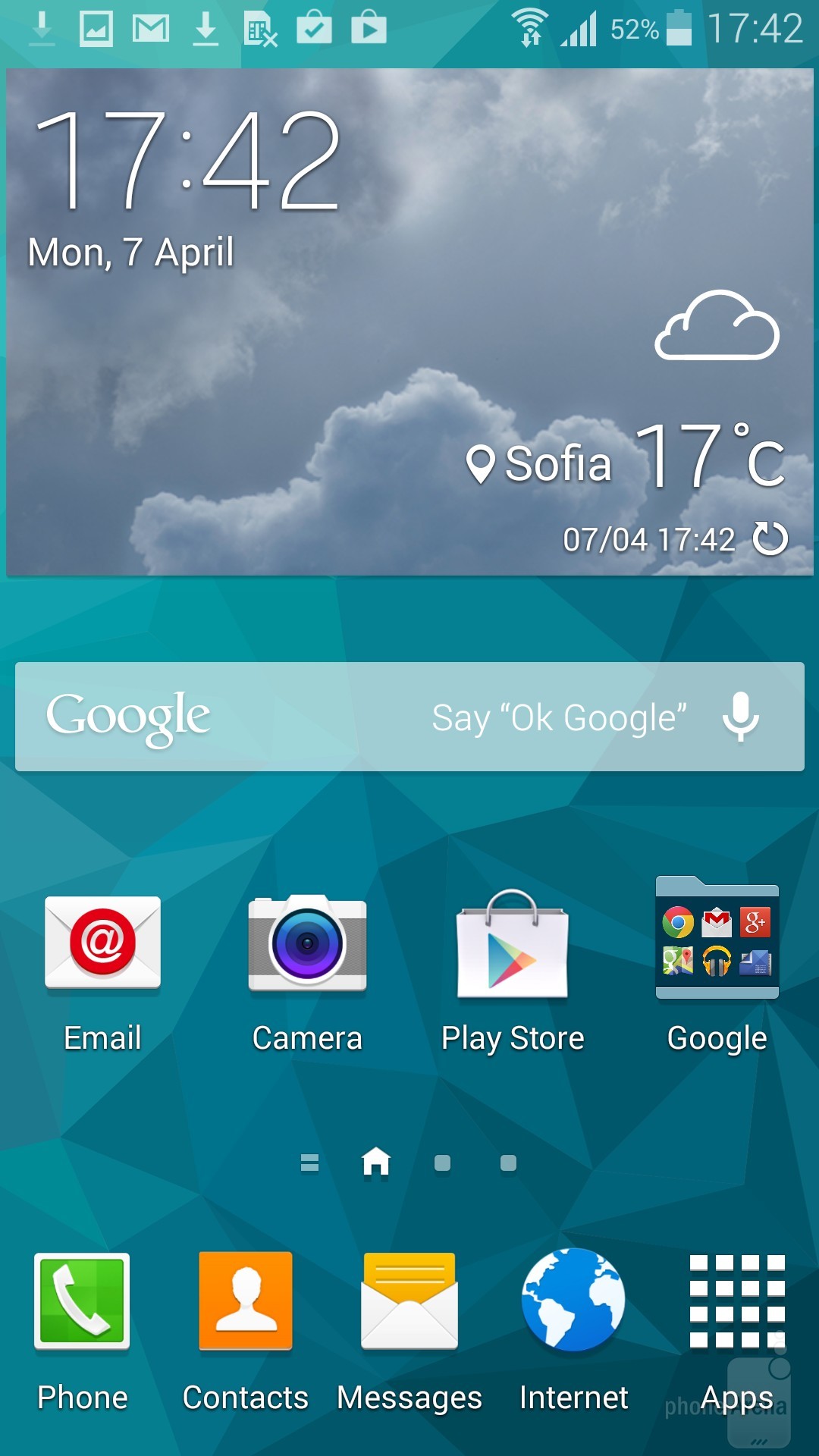Open the Email app

[x=102, y=944]
